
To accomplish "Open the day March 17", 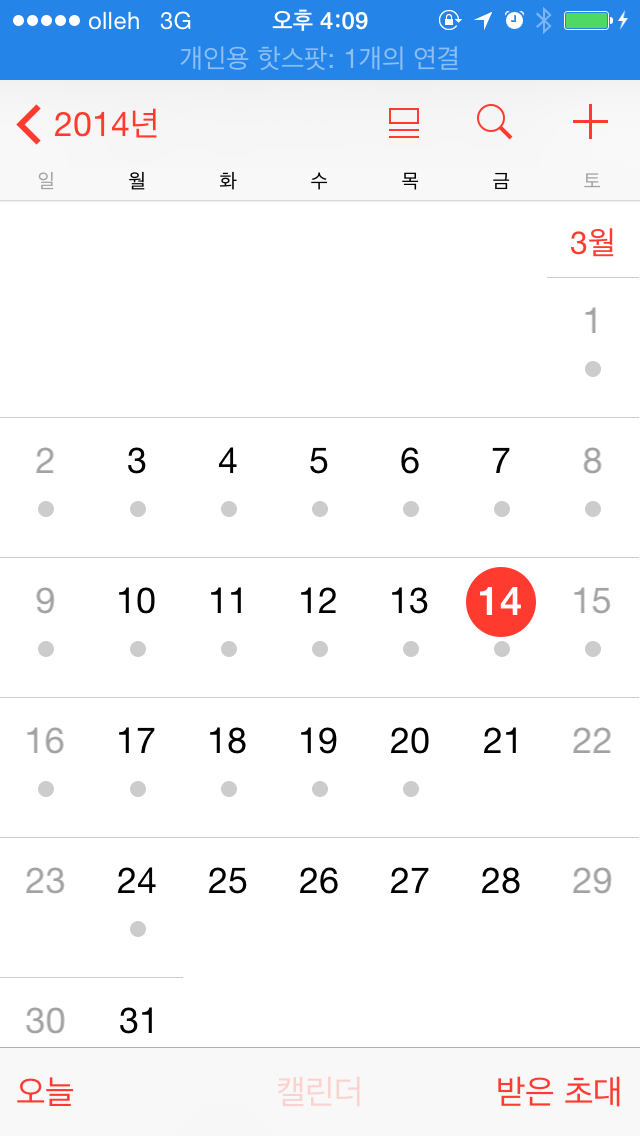I will coord(137,742).
